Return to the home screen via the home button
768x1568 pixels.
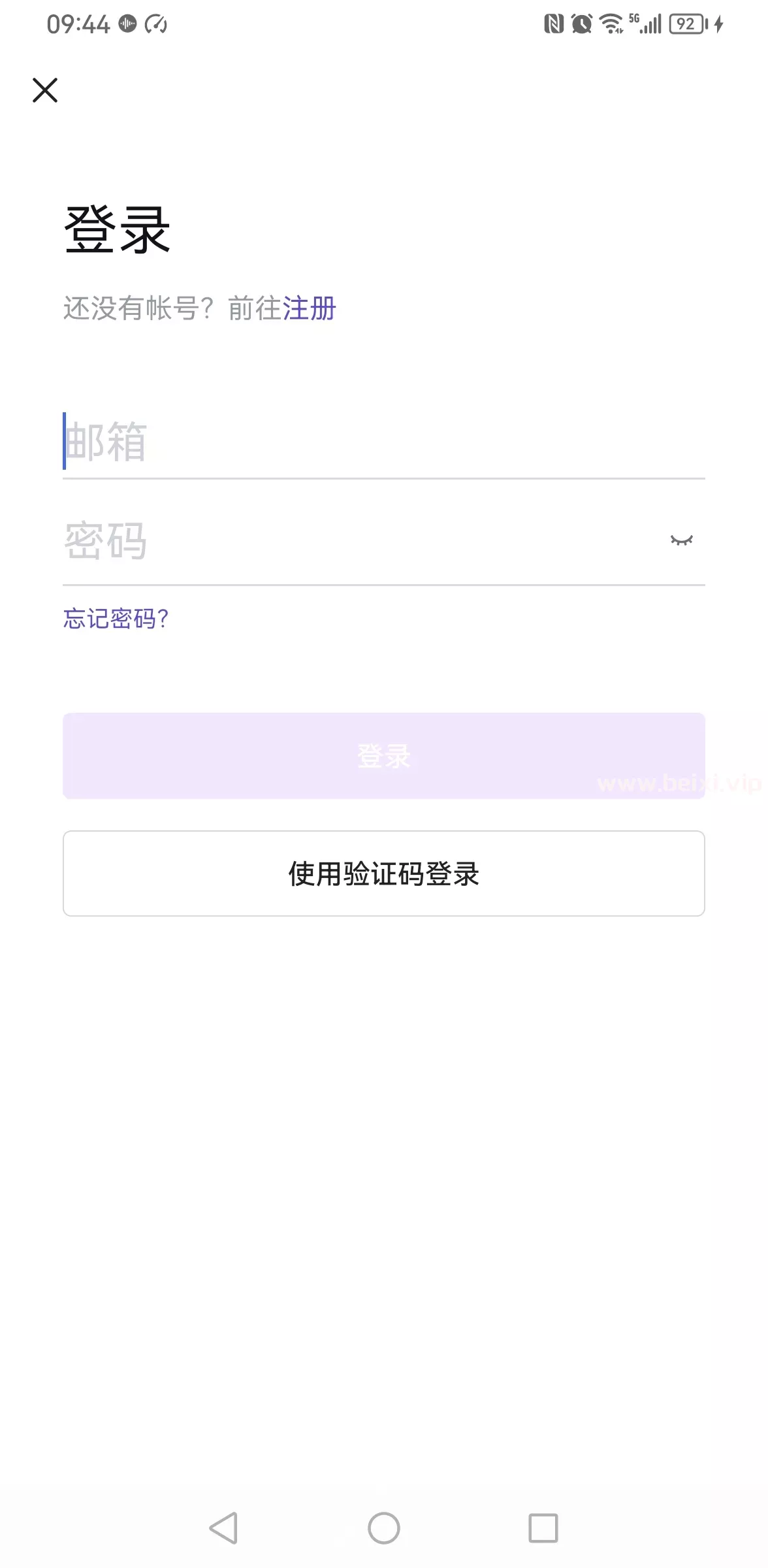[383, 1528]
